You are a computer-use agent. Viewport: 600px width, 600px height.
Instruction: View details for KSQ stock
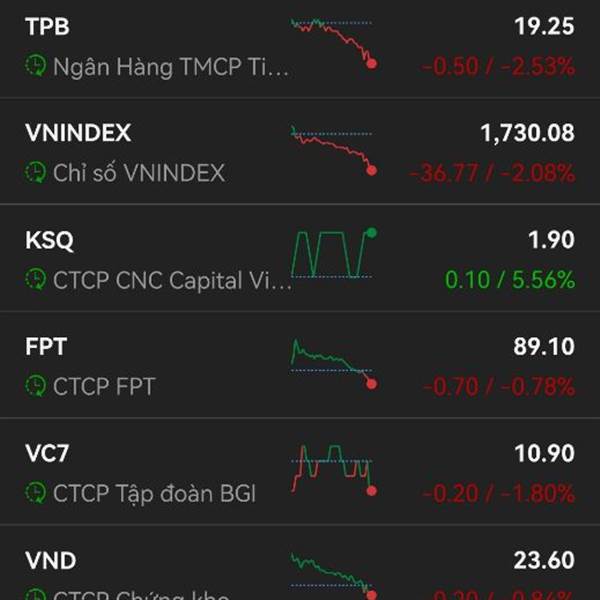point(300,260)
